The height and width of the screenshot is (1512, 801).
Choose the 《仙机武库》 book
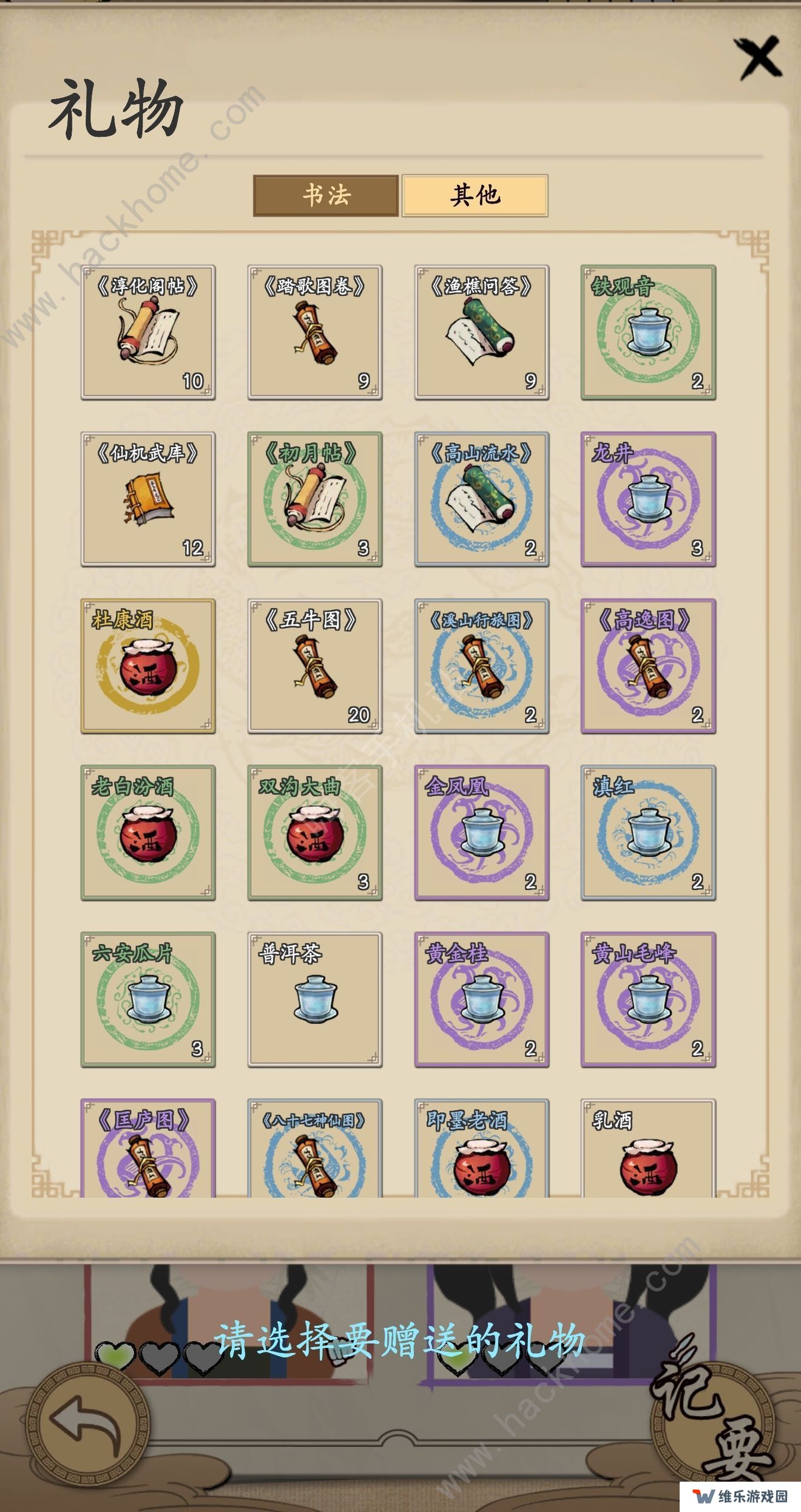click(x=148, y=499)
